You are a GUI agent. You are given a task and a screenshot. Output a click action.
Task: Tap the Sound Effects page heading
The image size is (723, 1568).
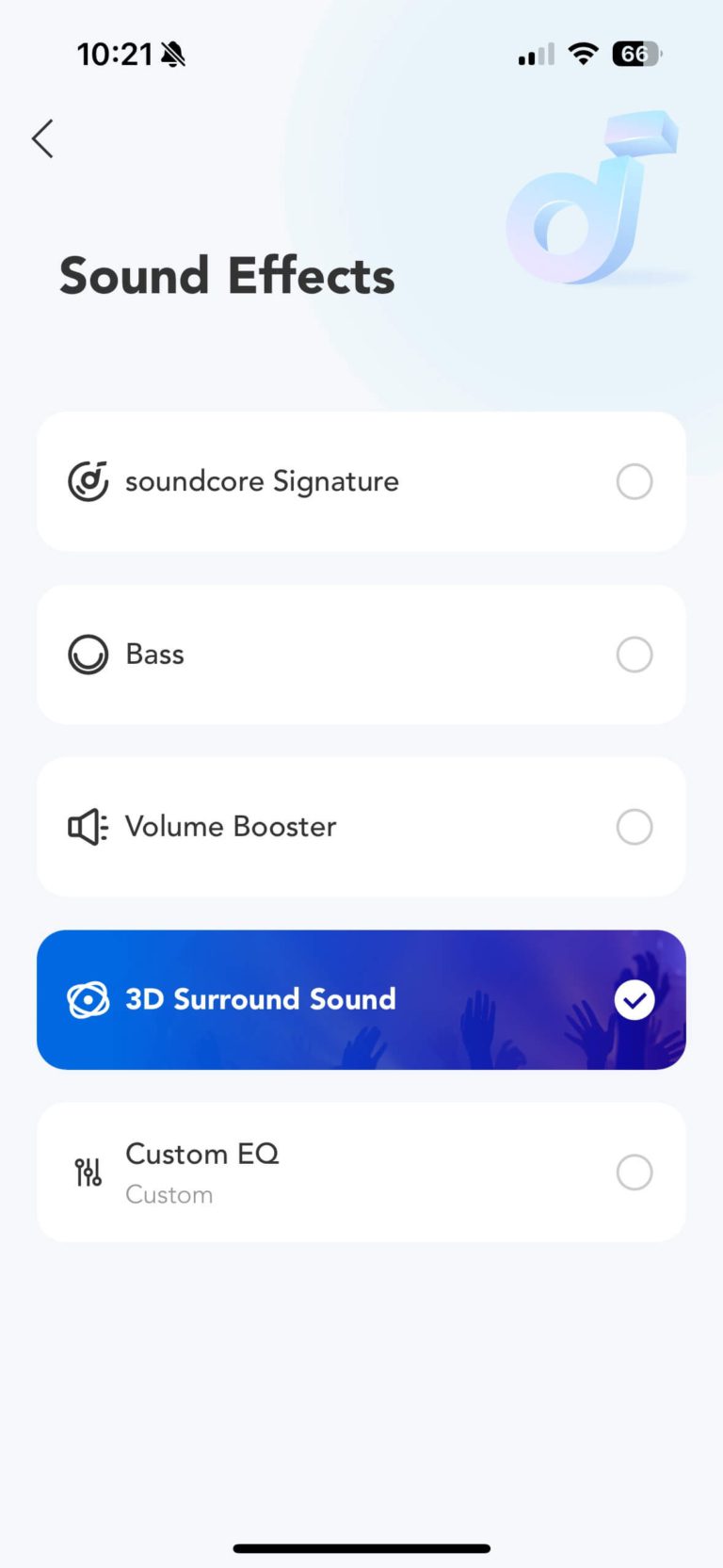tap(226, 275)
